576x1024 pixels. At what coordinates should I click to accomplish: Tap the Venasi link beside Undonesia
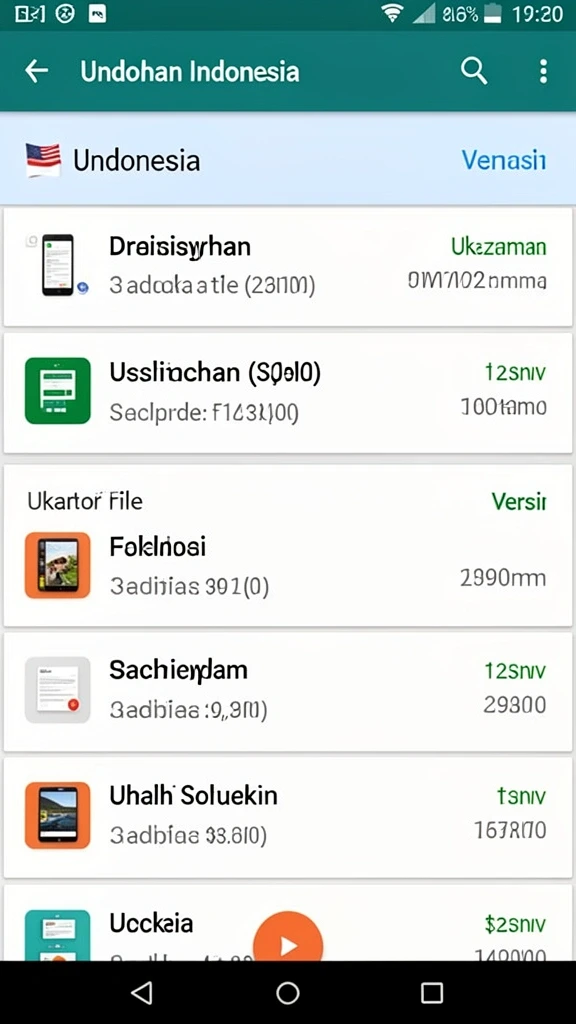[x=503, y=160]
